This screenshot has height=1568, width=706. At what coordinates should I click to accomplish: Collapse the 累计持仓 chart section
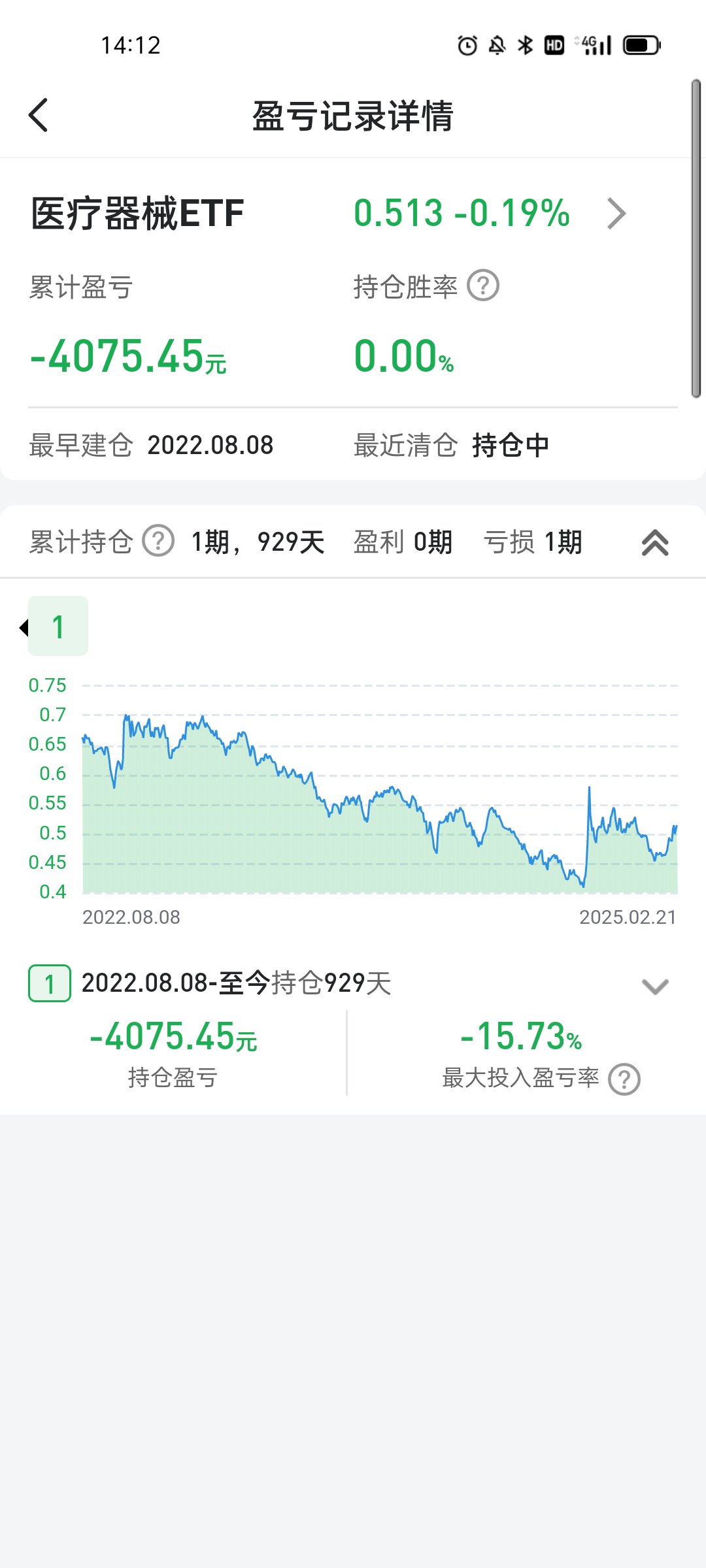pos(655,543)
